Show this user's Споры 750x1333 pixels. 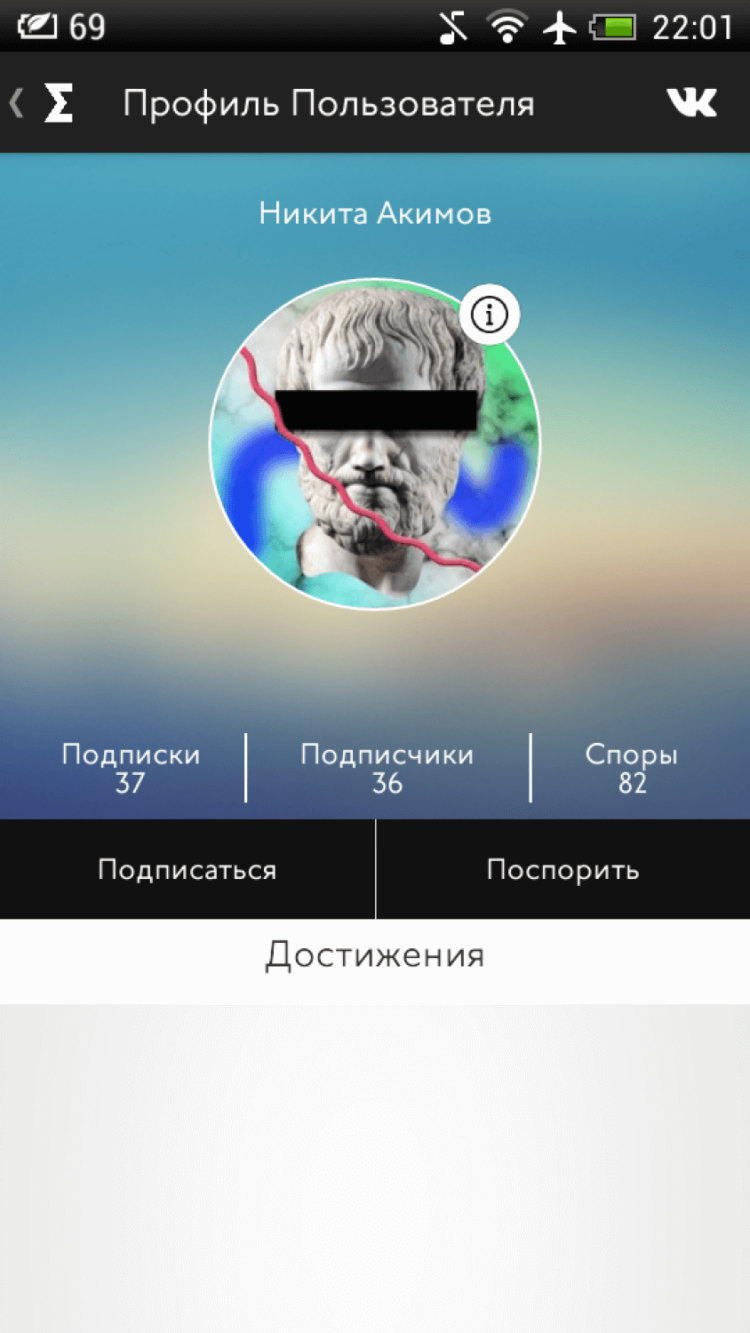click(632, 768)
